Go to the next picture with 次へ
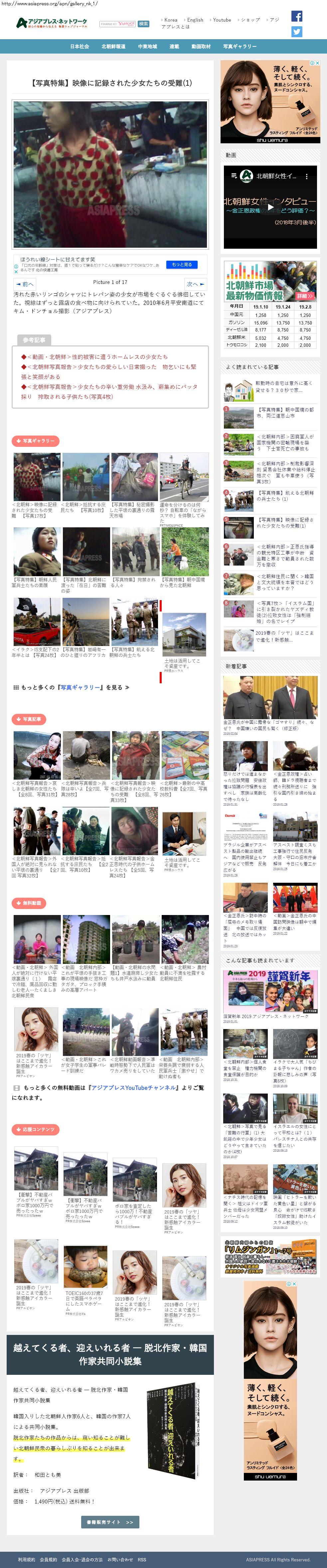This screenshot has height=1568, width=327. (196, 284)
